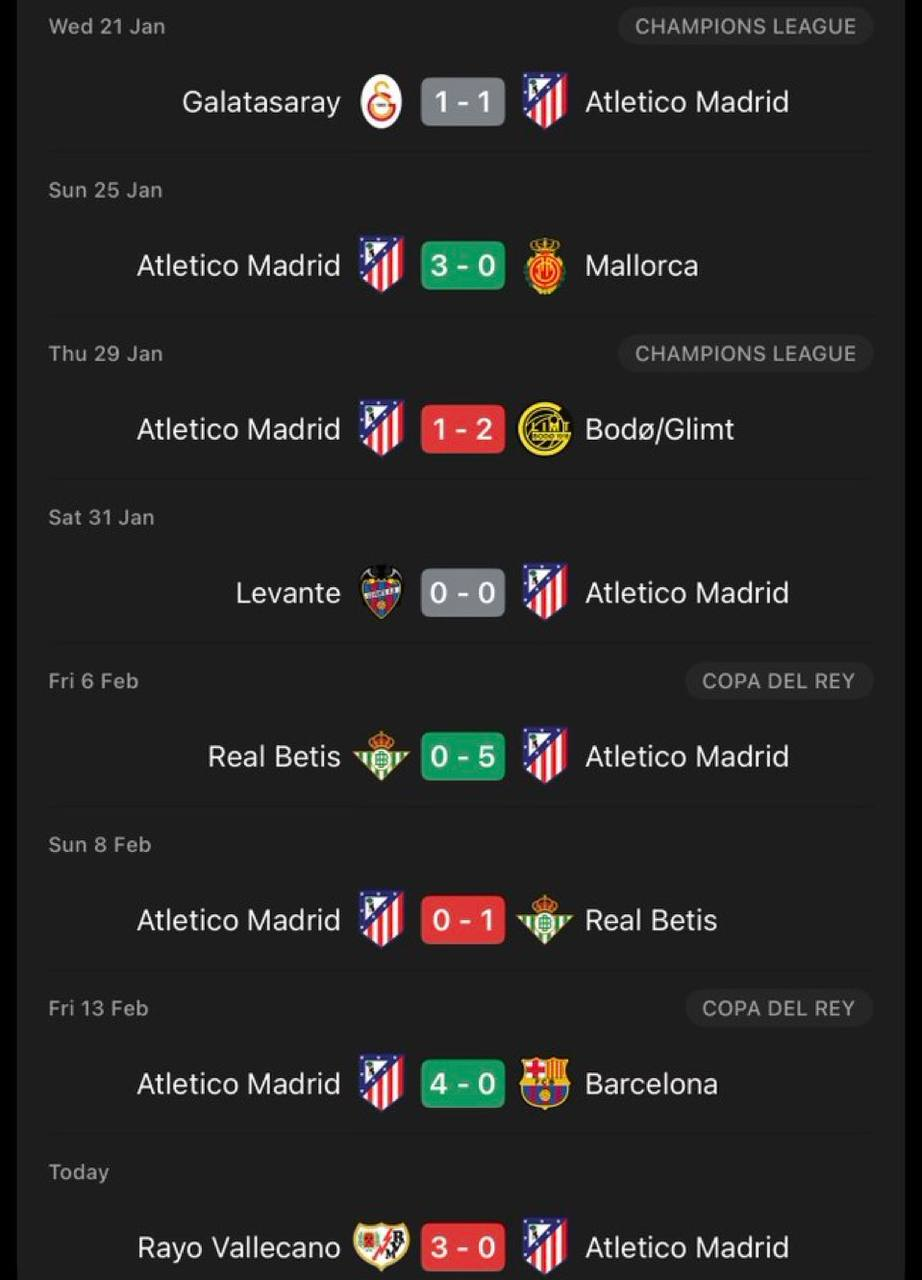Open the Galatasaray vs Atletico Madrid match
This screenshot has height=1280, width=922.
coord(462,102)
